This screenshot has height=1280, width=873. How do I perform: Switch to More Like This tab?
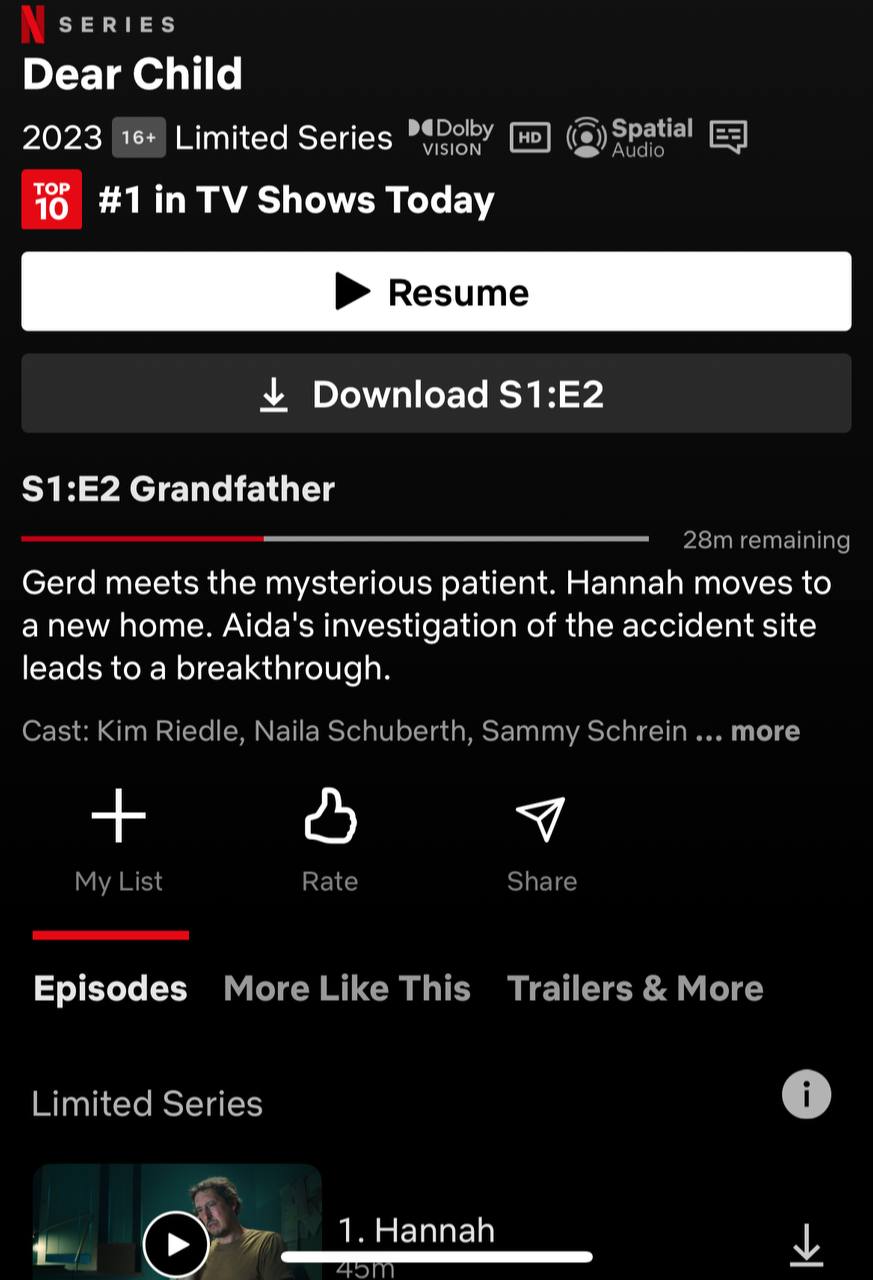tap(347, 988)
